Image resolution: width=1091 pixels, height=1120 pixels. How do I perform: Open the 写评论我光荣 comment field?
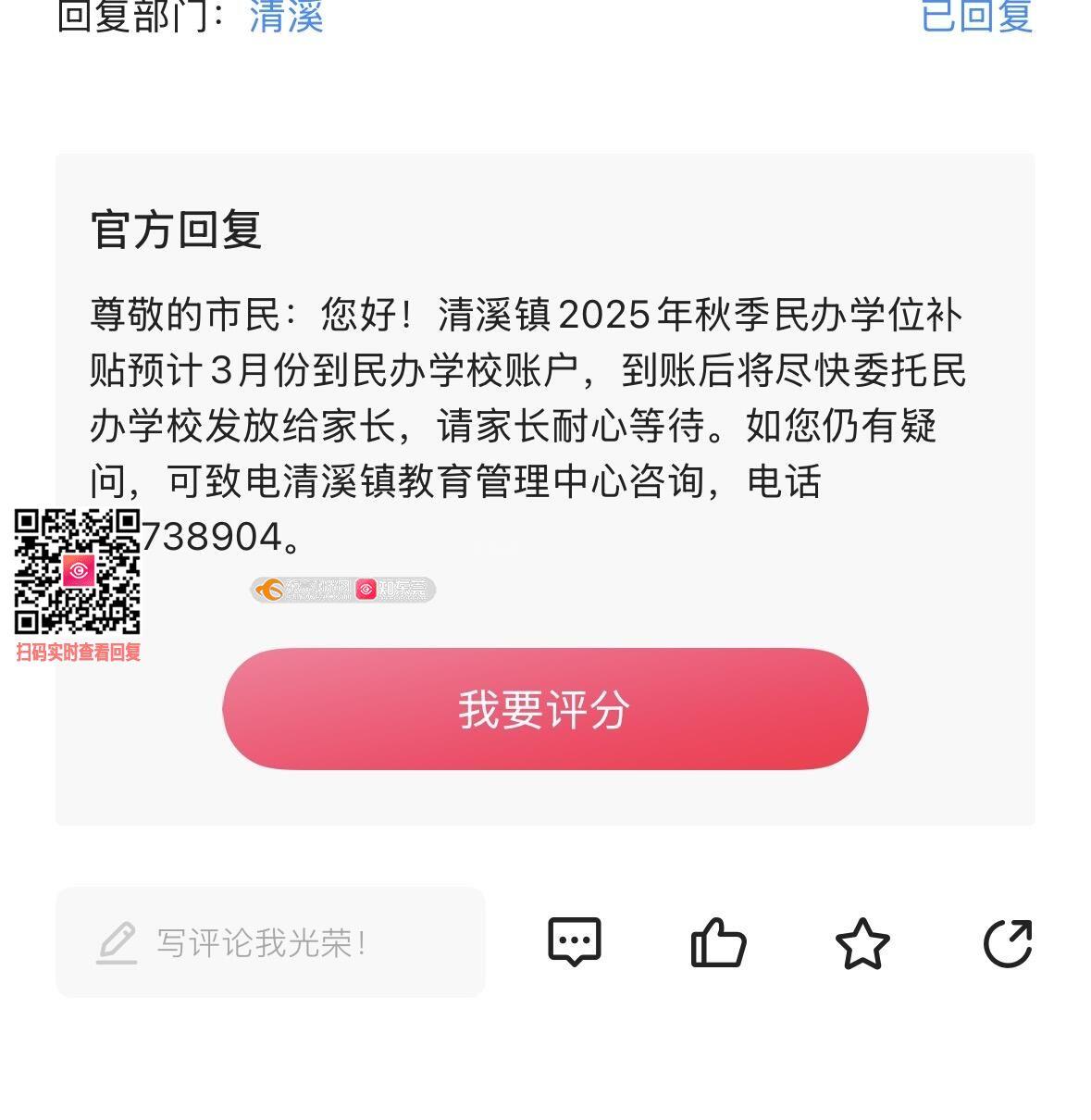[270, 942]
